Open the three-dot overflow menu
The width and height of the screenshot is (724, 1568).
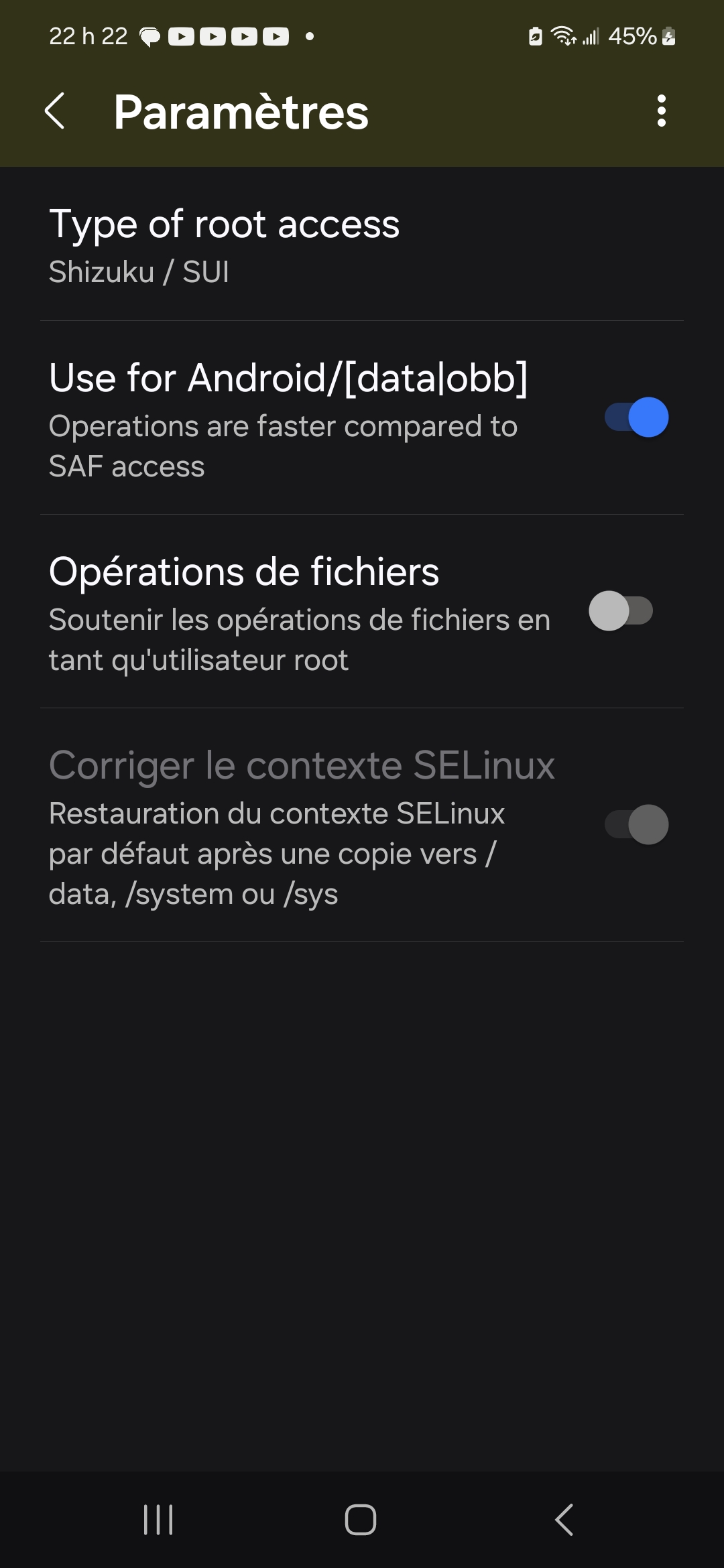661,111
